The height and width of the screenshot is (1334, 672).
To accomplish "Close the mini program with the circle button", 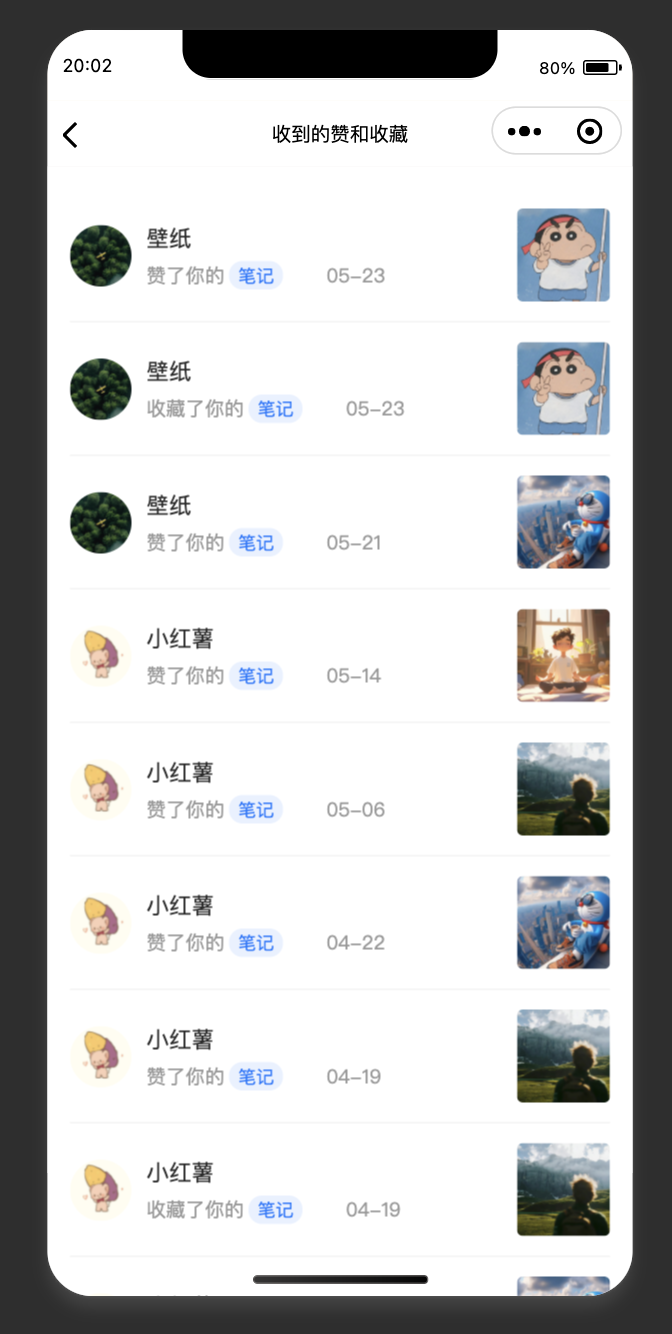I will (590, 131).
